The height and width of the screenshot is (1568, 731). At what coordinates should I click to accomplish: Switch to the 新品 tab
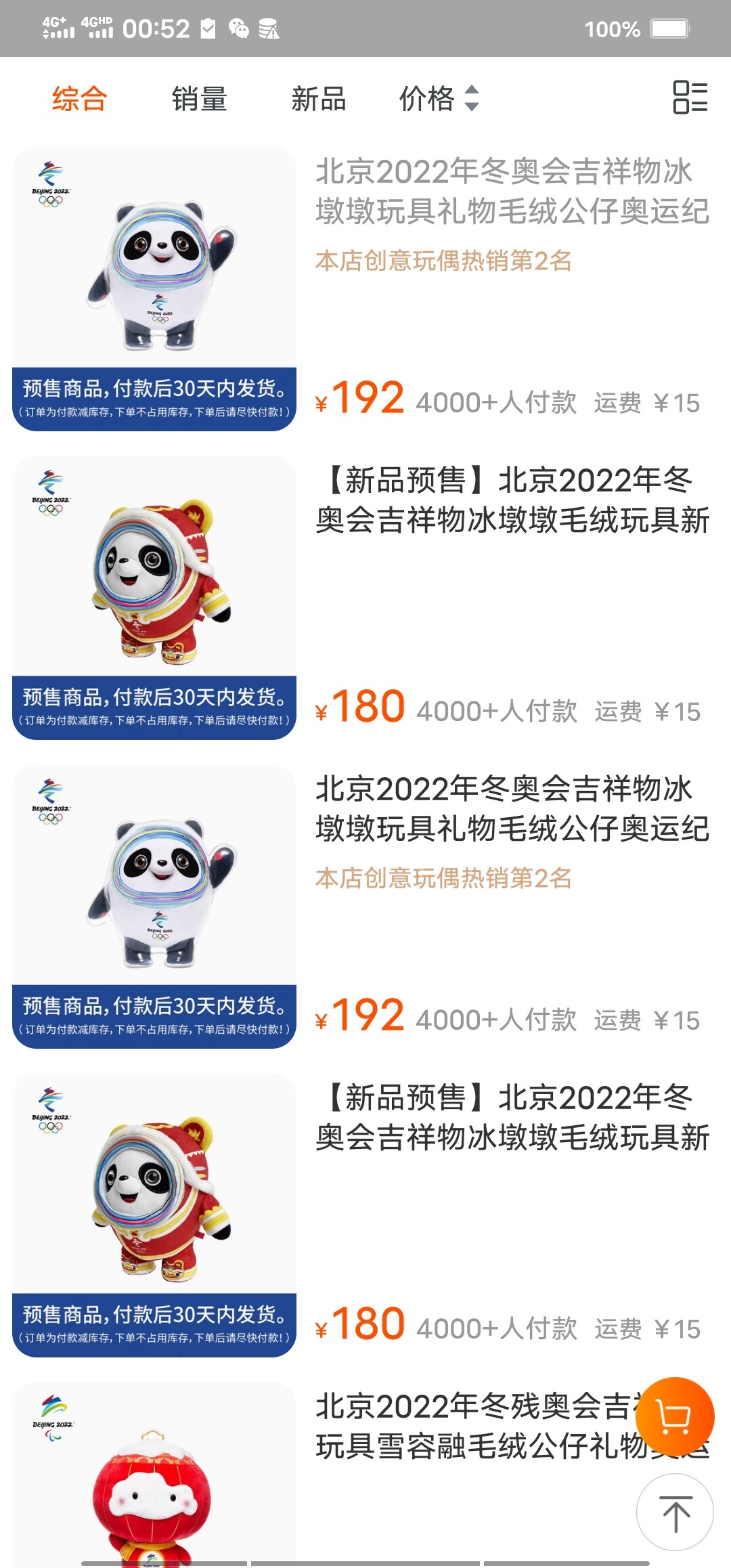click(x=318, y=99)
